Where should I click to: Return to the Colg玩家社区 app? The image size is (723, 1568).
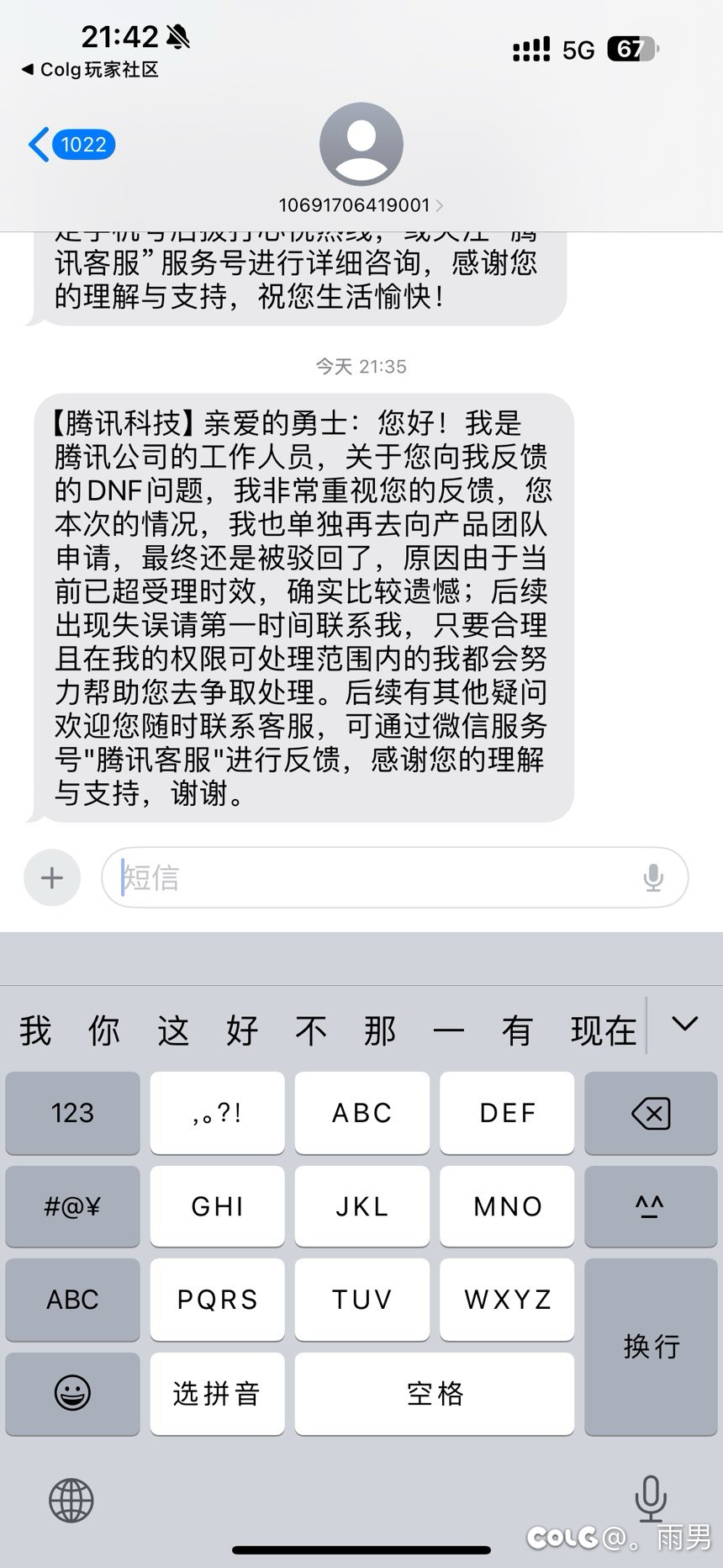click(90, 70)
